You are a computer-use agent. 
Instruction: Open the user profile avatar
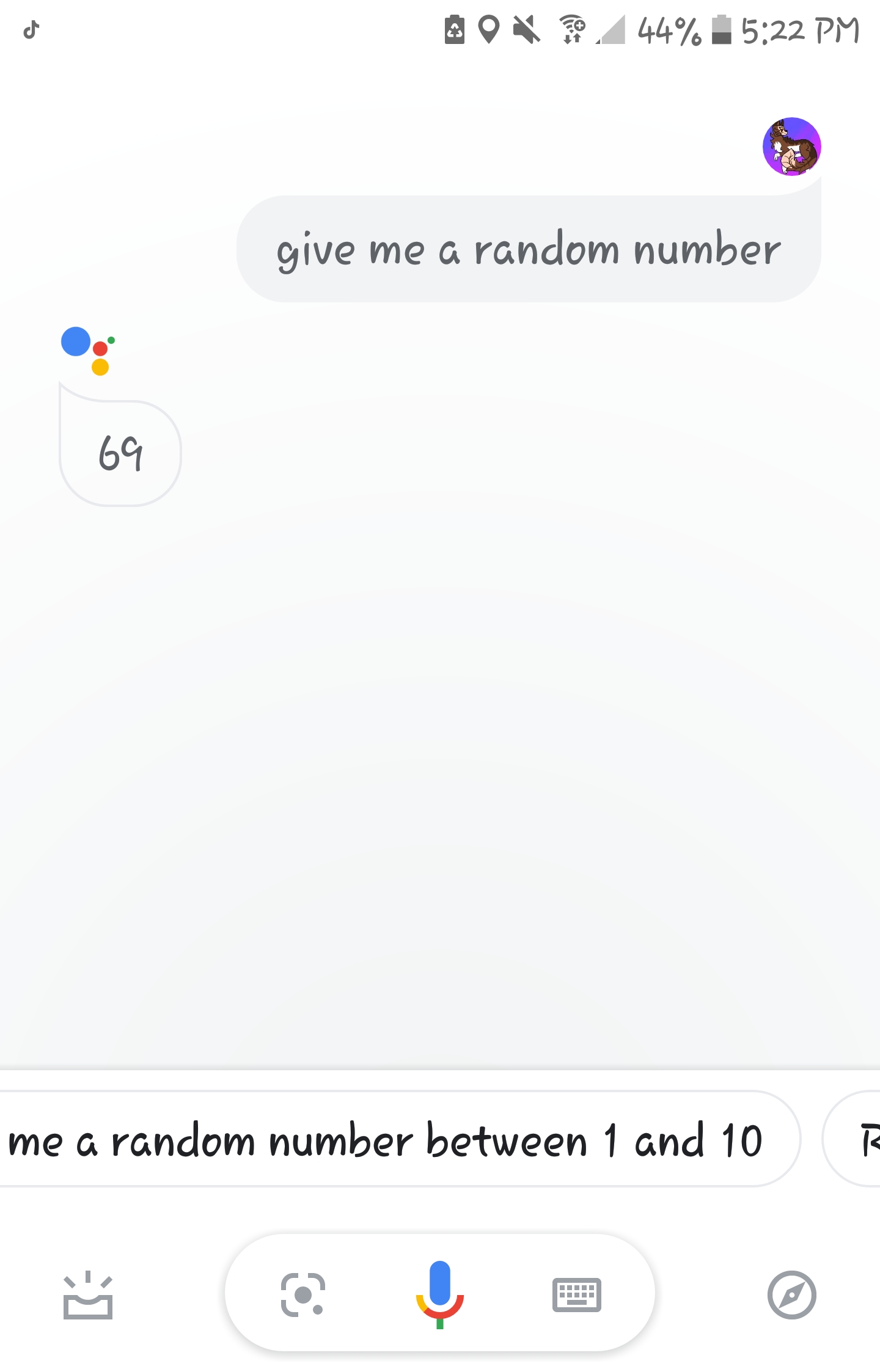(x=791, y=147)
